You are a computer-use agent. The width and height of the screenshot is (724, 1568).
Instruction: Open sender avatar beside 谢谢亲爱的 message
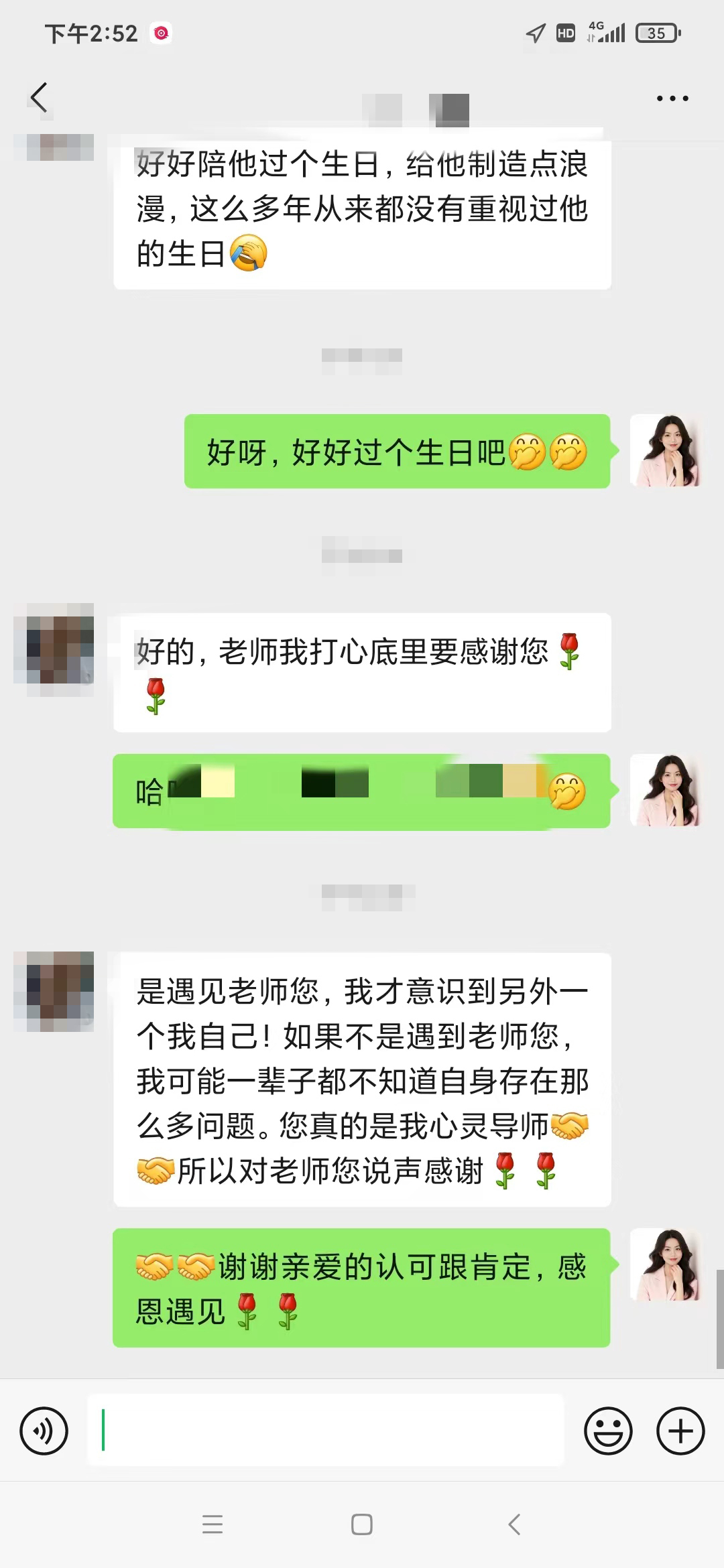tap(666, 1264)
